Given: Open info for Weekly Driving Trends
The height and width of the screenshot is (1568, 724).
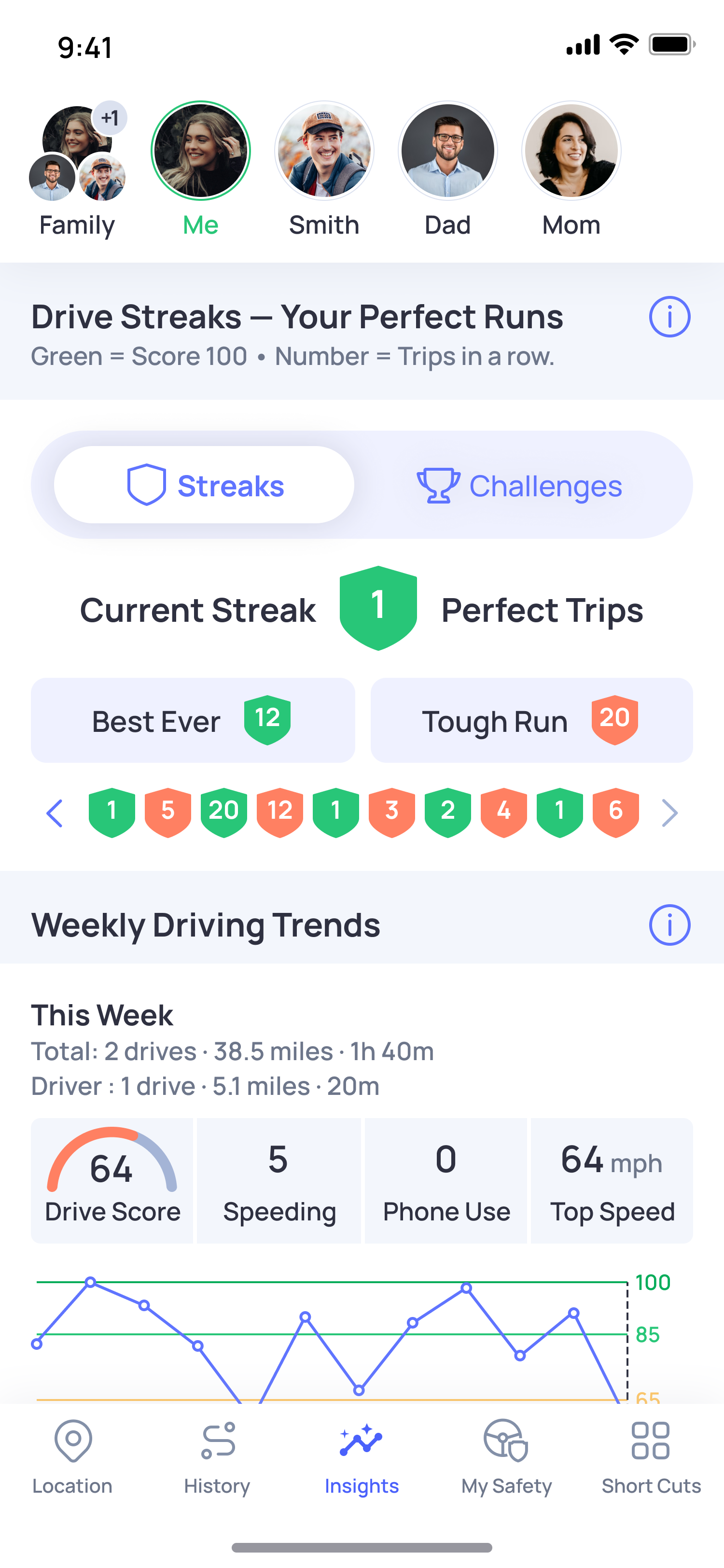Looking at the screenshot, I should (x=669, y=924).
